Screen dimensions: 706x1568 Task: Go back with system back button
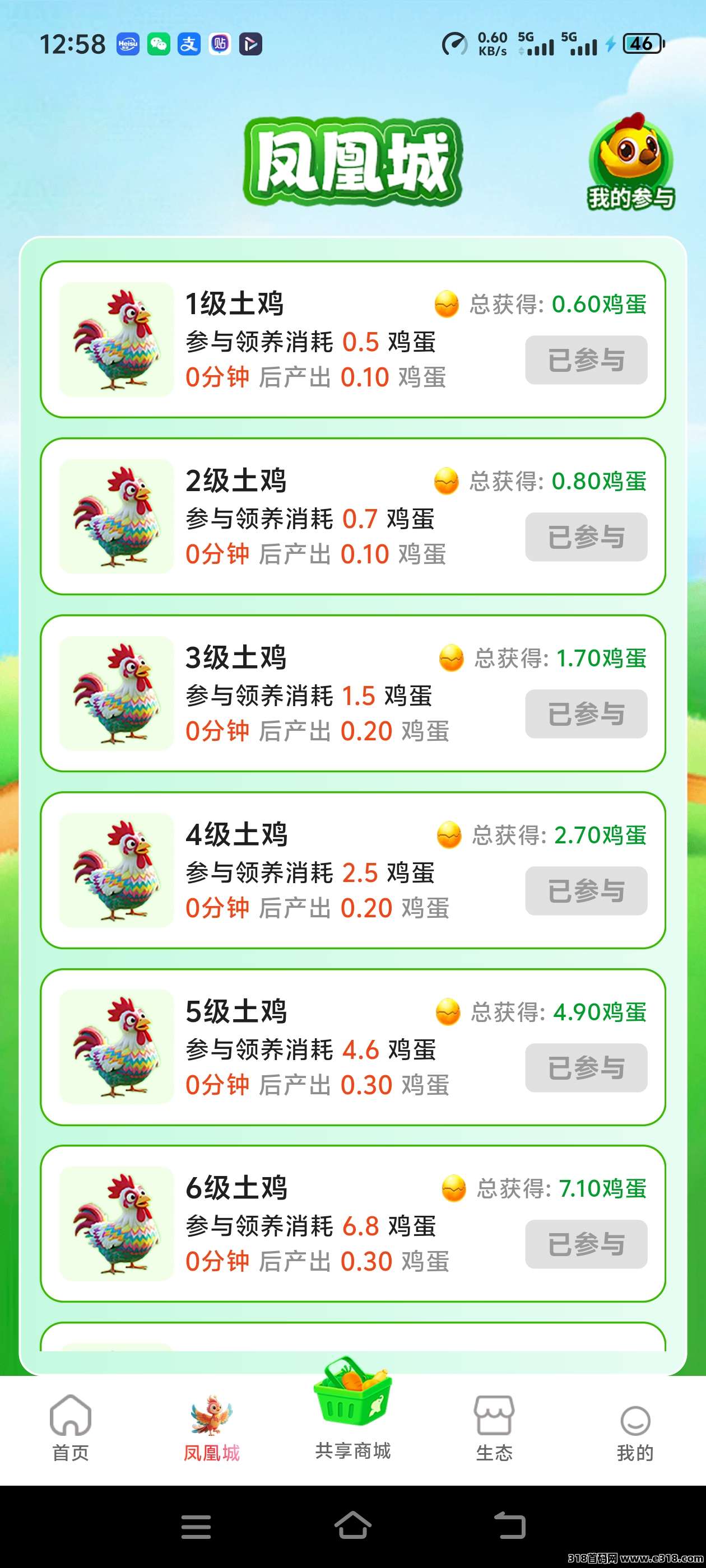click(x=509, y=1526)
